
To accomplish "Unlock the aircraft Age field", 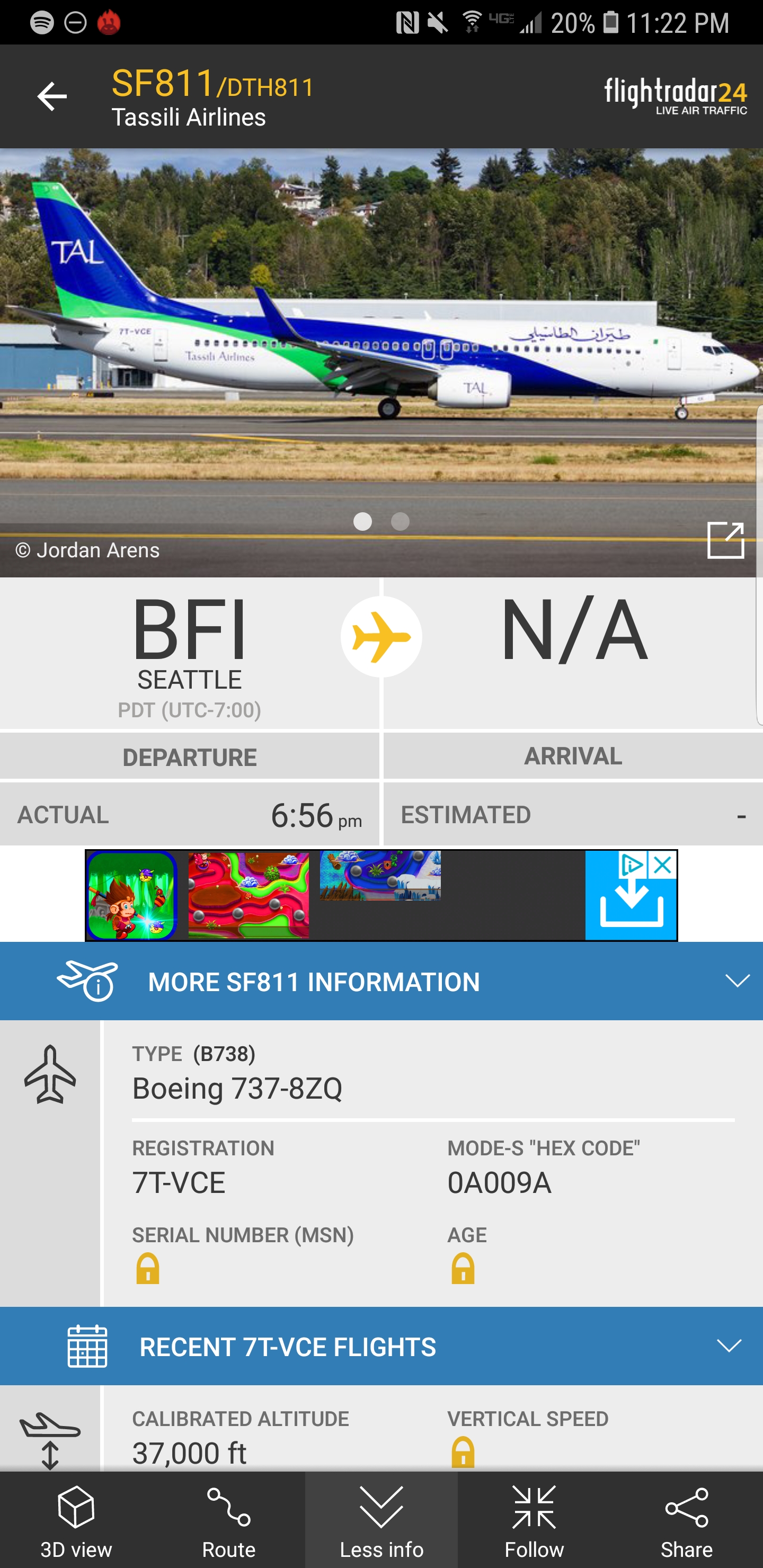I will pos(463,1269).
